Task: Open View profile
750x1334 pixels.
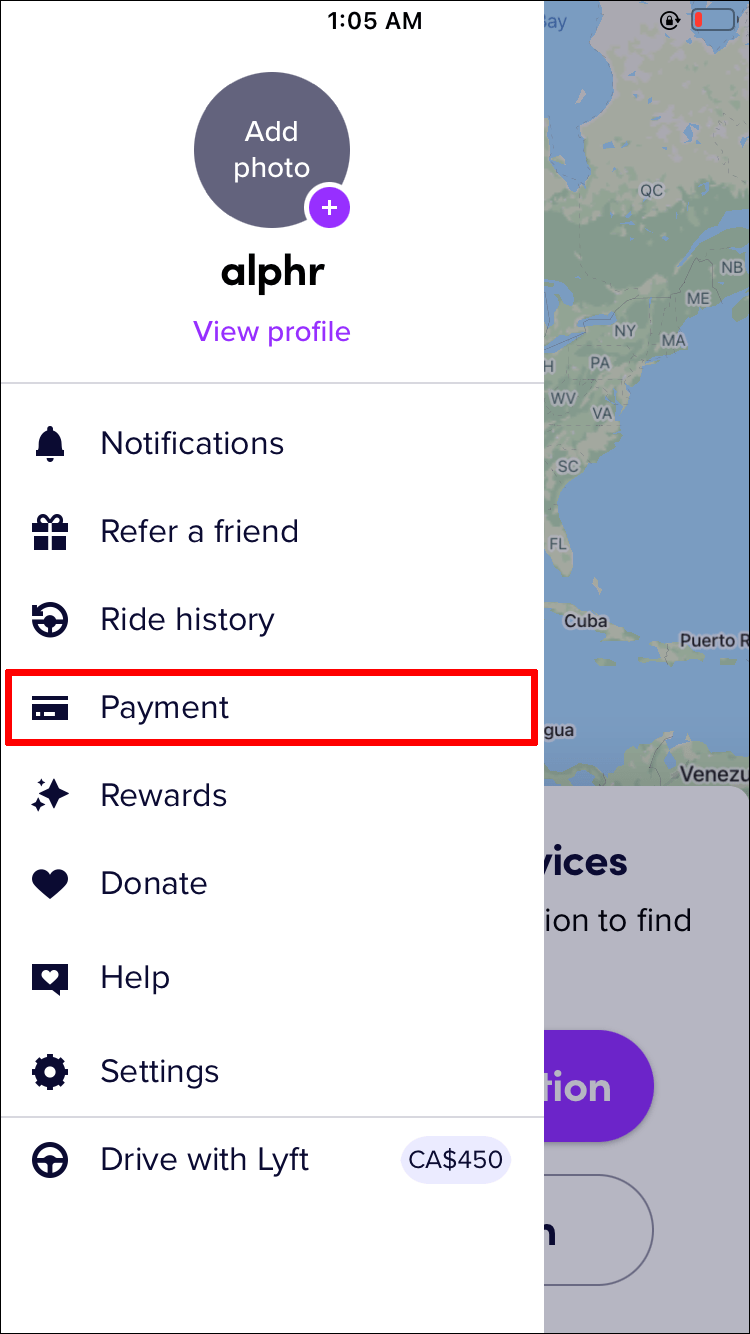Action: tap(272, 331)
